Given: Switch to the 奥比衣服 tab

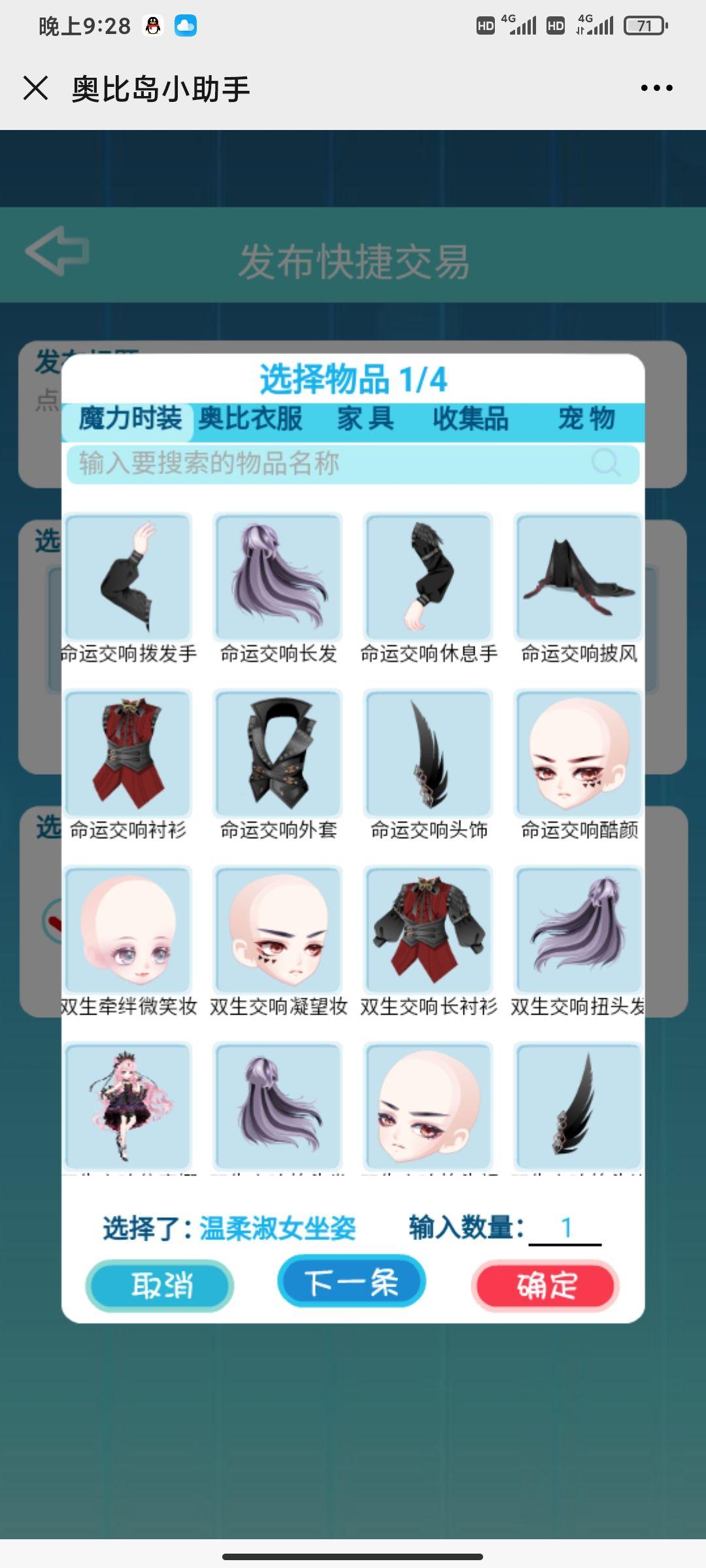Looking at the screenshot, I should click(250, 419).
